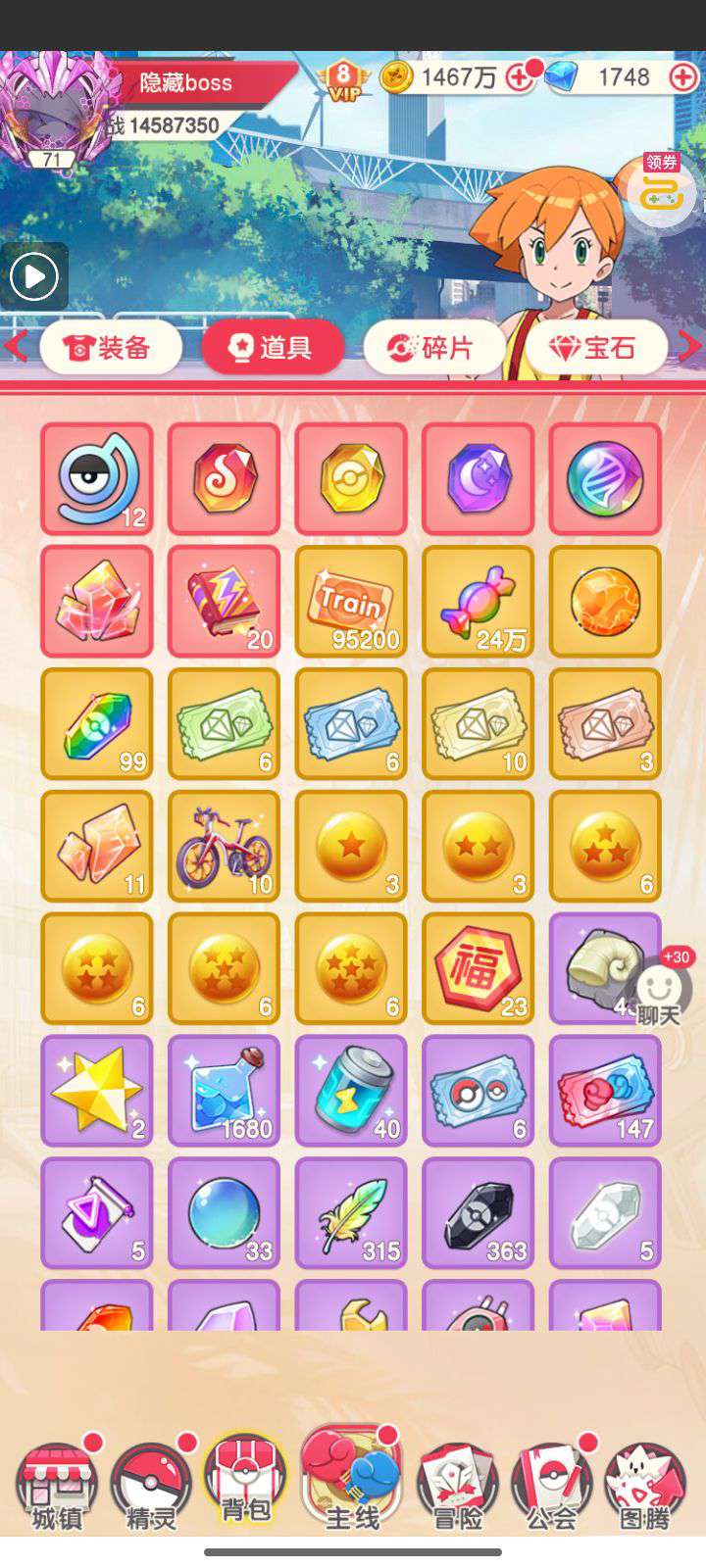Add more diamonds with the plus icon

point(682,77)
